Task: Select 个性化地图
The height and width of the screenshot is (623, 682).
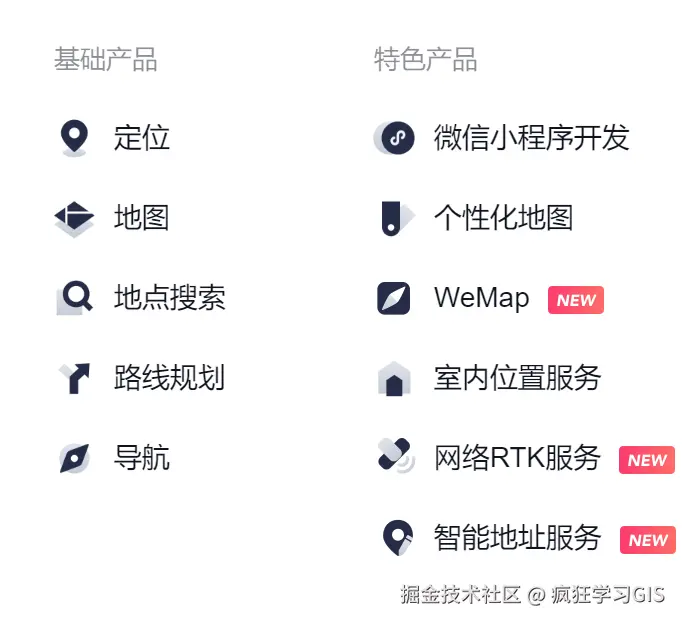Action: (503, 218)
